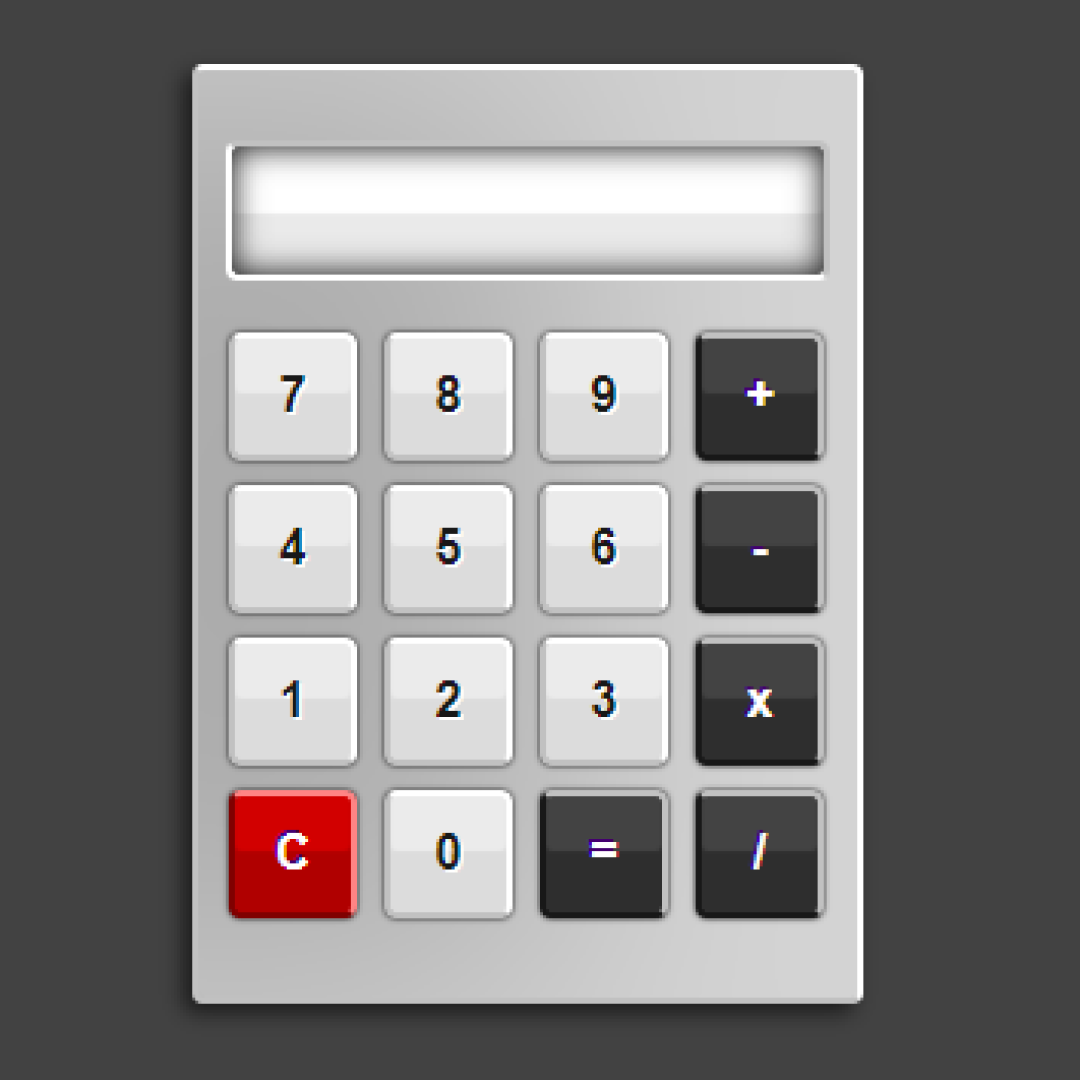Choose the minus operator
The image size is (1080, 1080).
point(759,549)
